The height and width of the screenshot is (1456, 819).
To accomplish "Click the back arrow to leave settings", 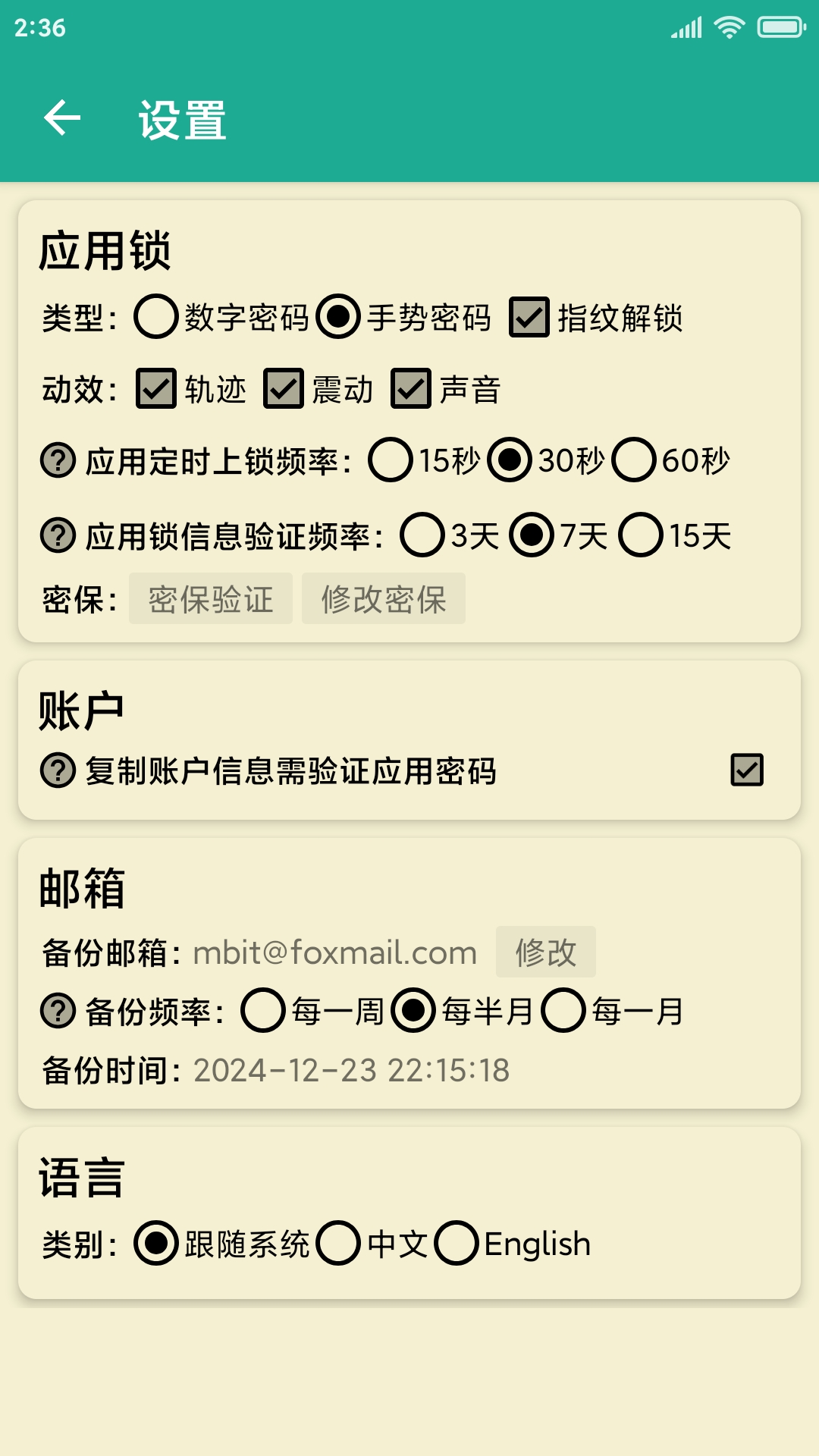I will click(x=63, y=118).
